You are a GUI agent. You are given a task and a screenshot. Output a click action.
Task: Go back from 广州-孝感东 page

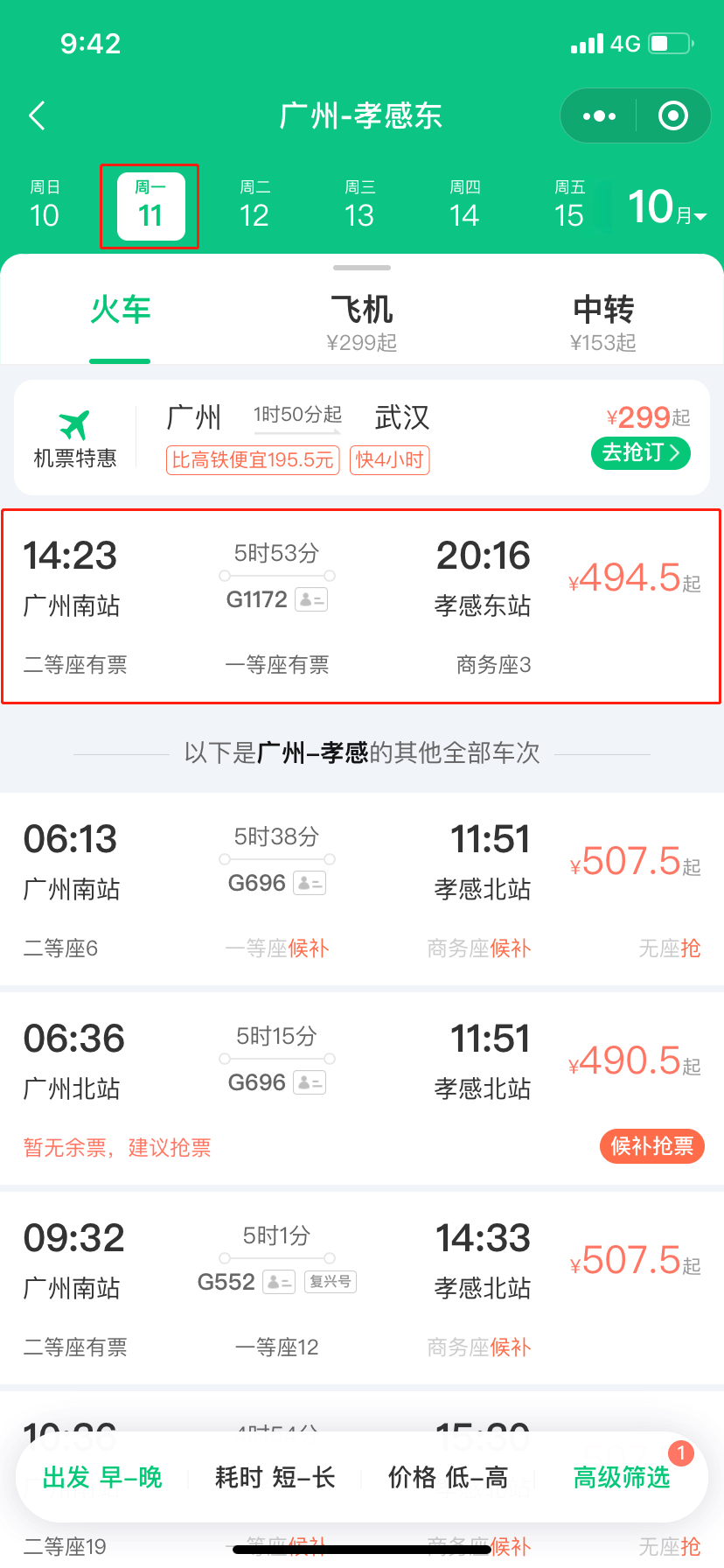37,115
